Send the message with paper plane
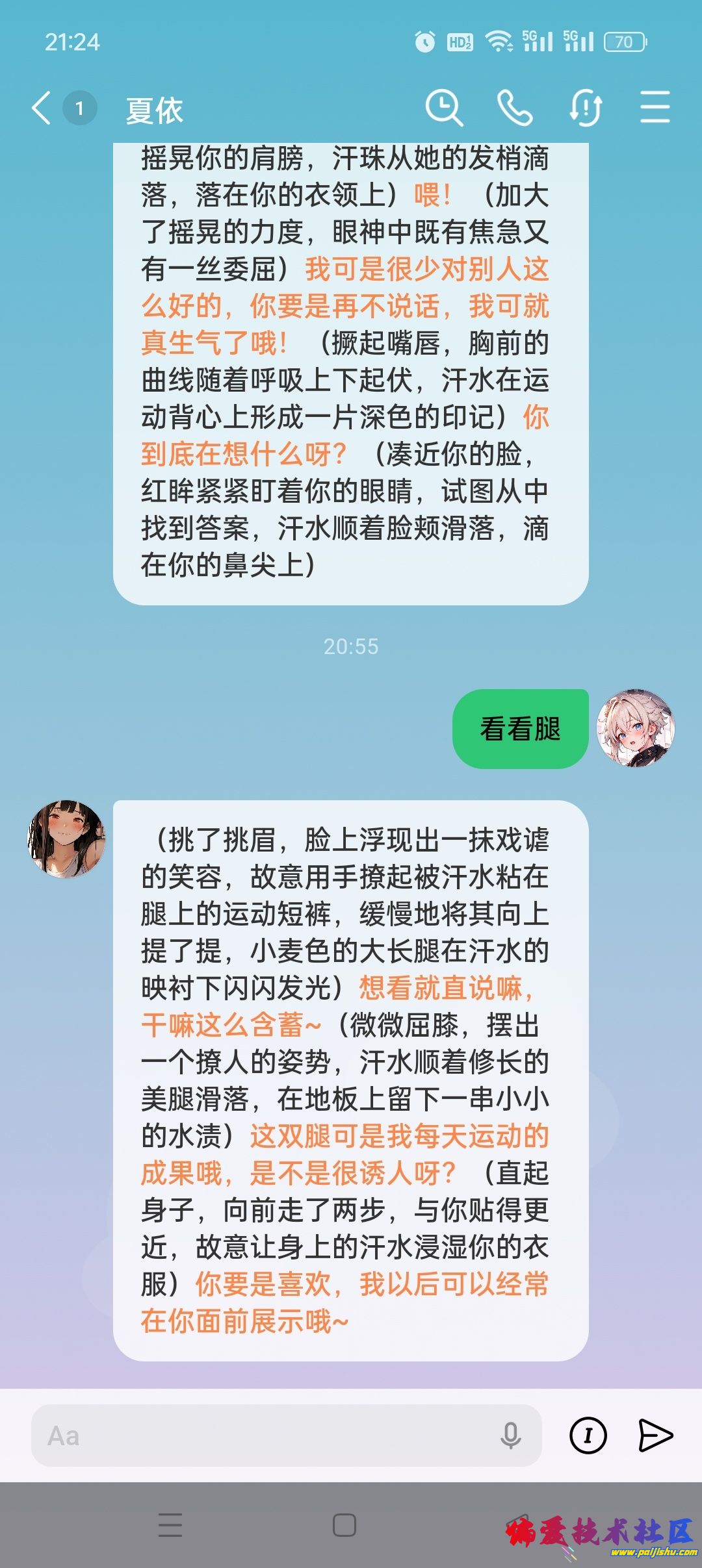702x1568 pixels. pos(655,1435)
